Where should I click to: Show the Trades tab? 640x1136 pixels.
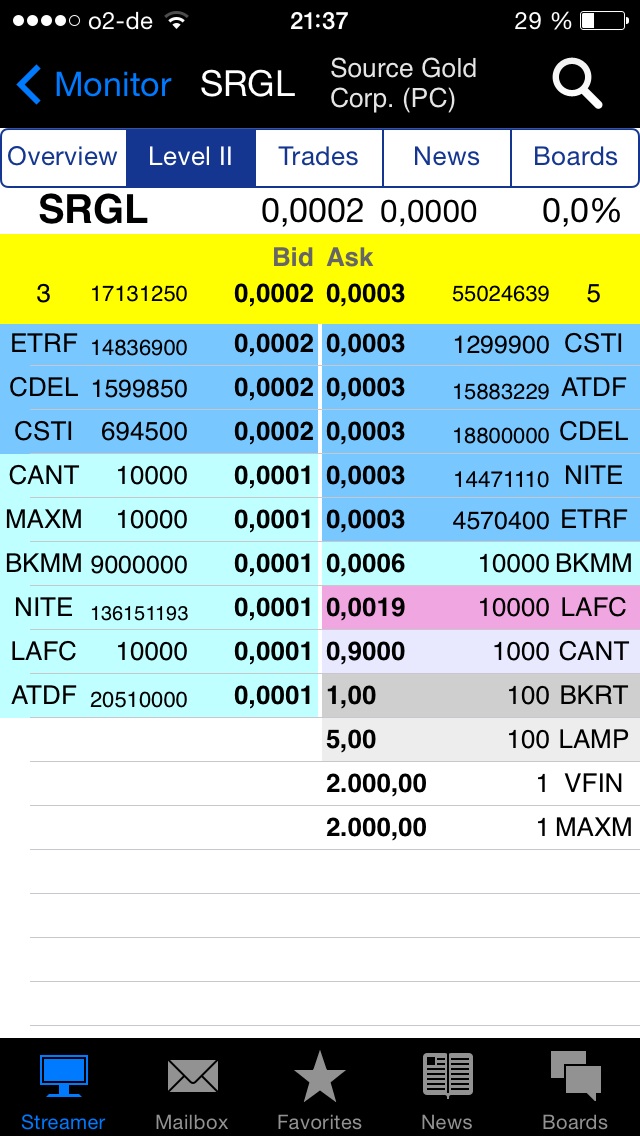pyautogui.click(x=318, y=157)
